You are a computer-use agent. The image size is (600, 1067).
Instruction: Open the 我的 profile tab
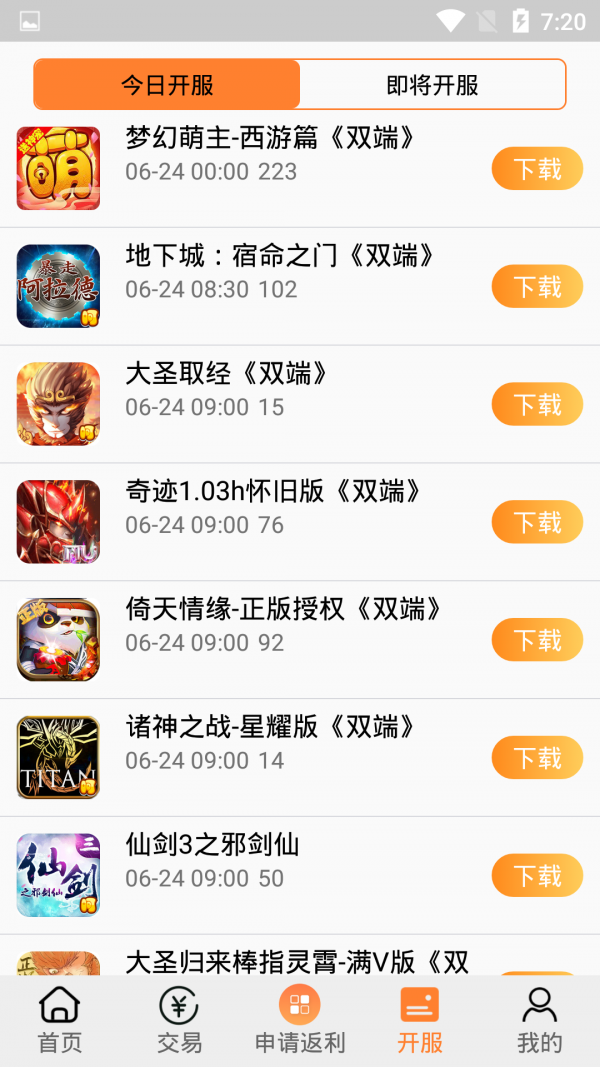540,1020
